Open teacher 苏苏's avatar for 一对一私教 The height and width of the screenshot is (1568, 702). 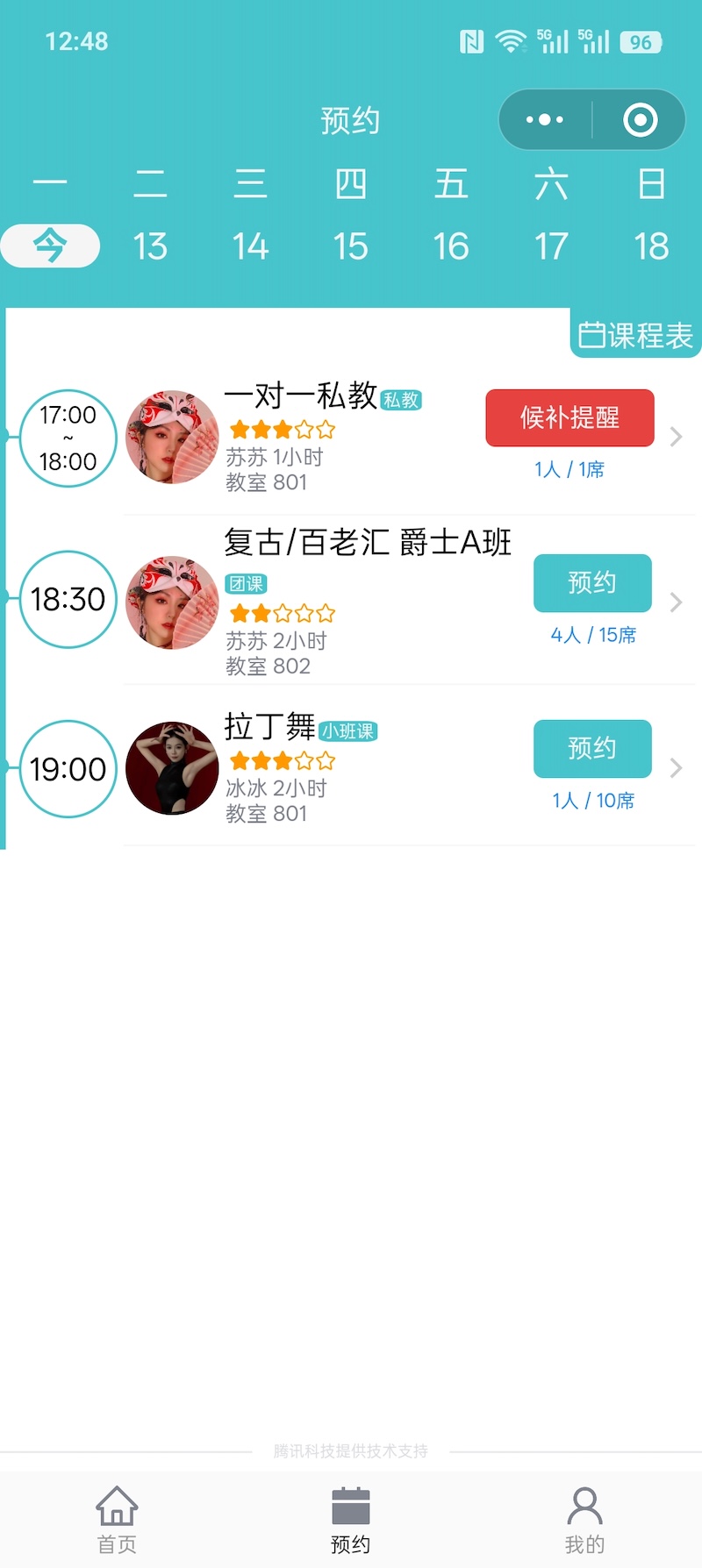[171, 436]
